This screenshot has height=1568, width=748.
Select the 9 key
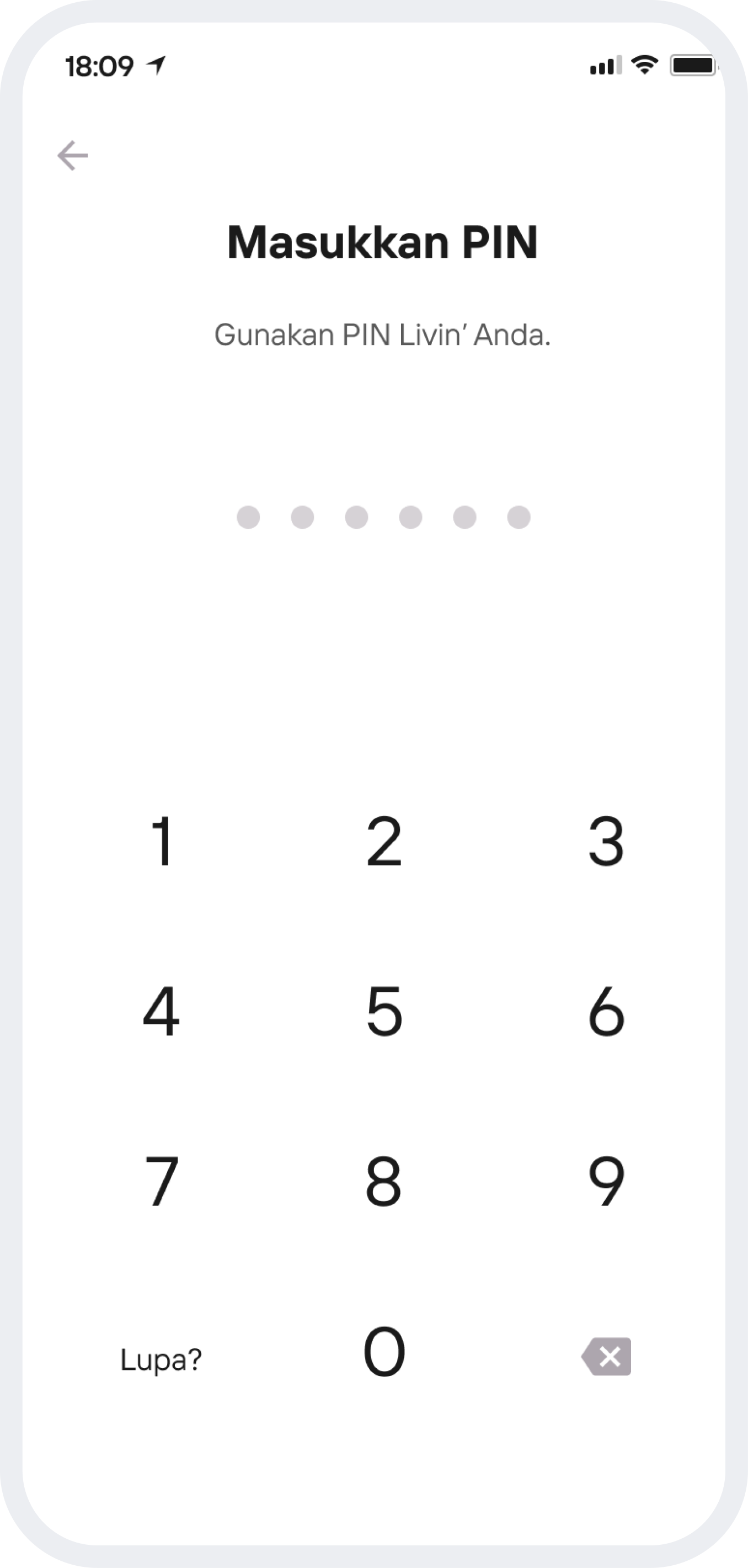(x=606, y=1181)
